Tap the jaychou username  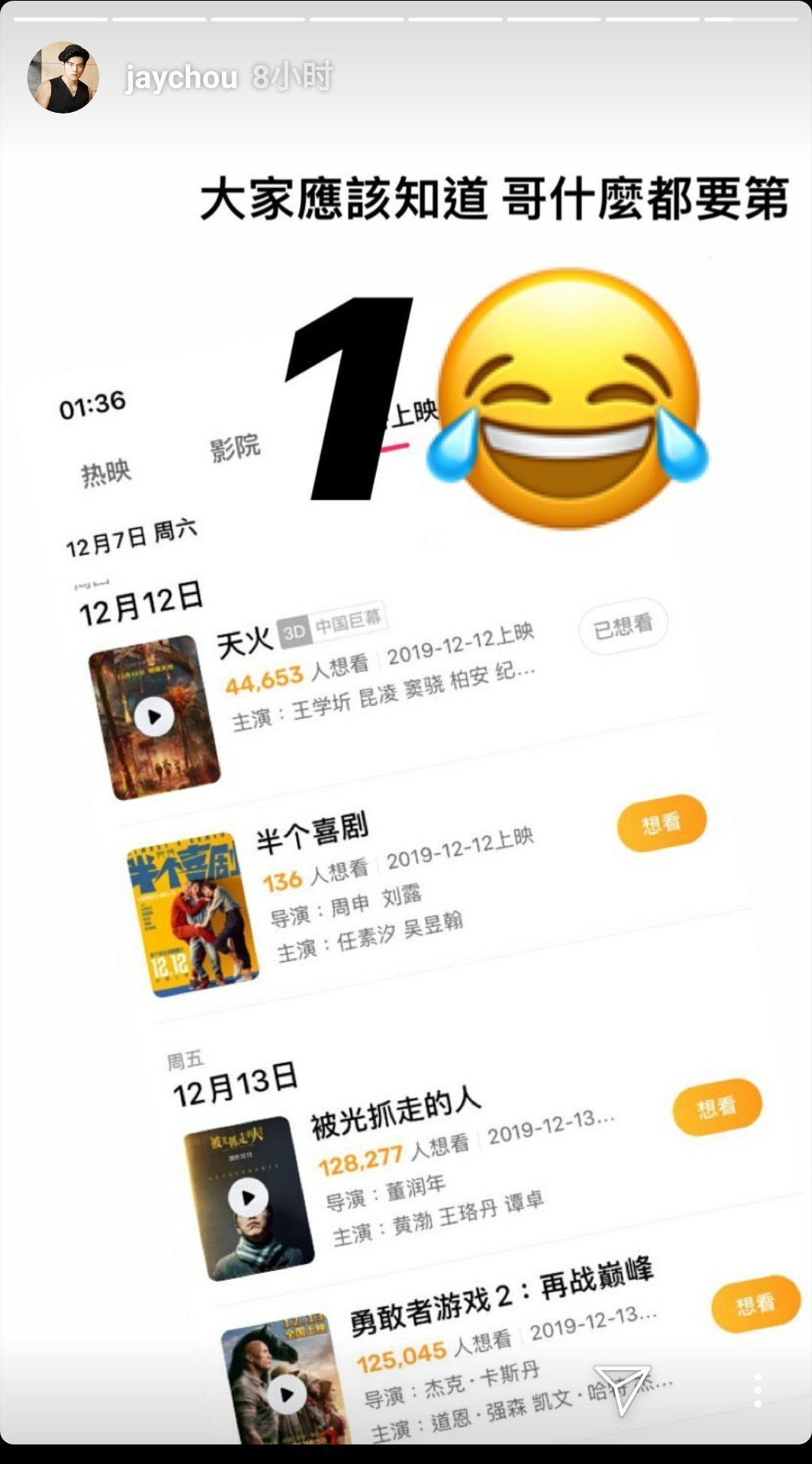[x=180, y=77]
